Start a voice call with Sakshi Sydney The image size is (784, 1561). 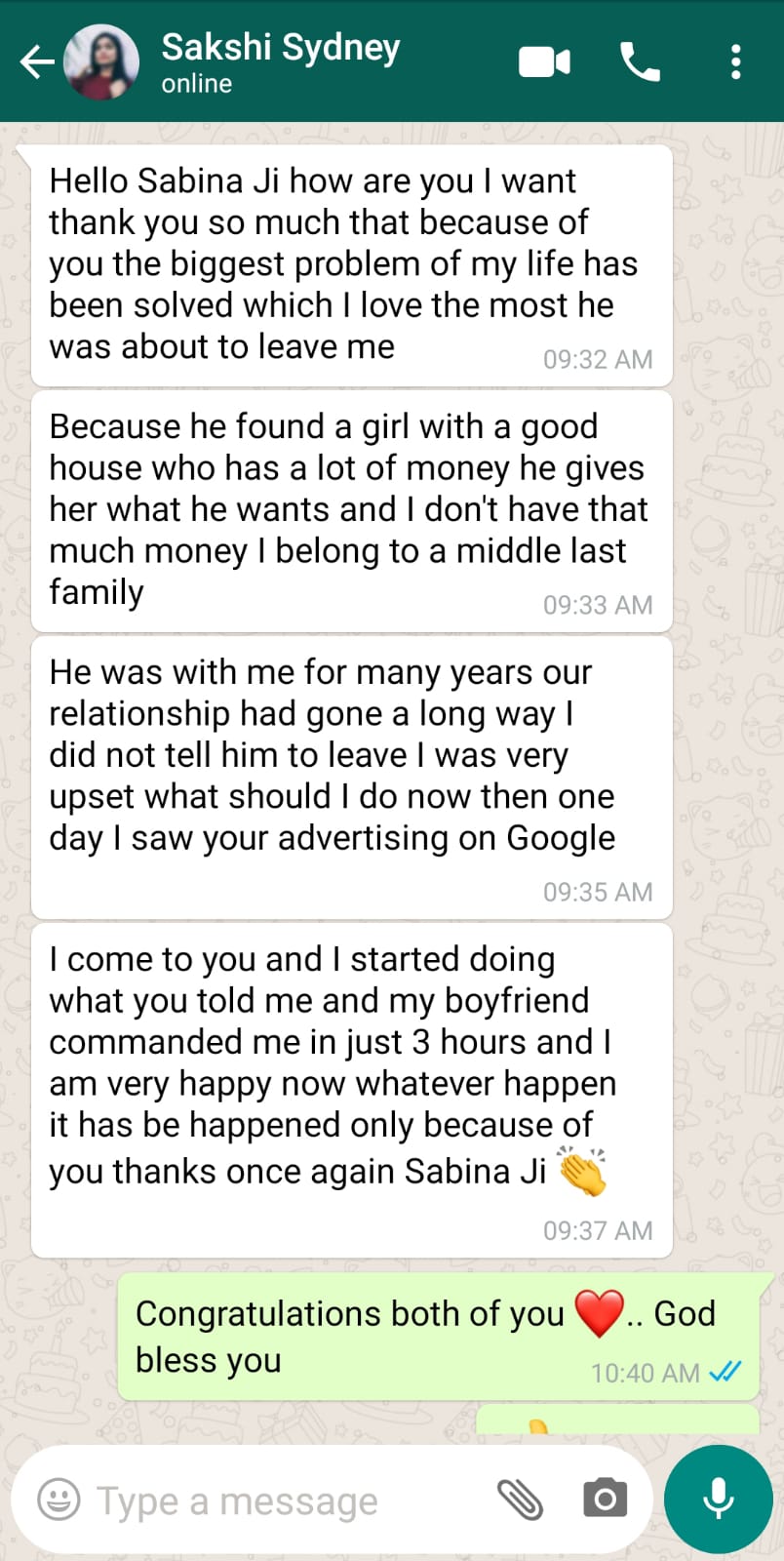(x=640, y=62)
